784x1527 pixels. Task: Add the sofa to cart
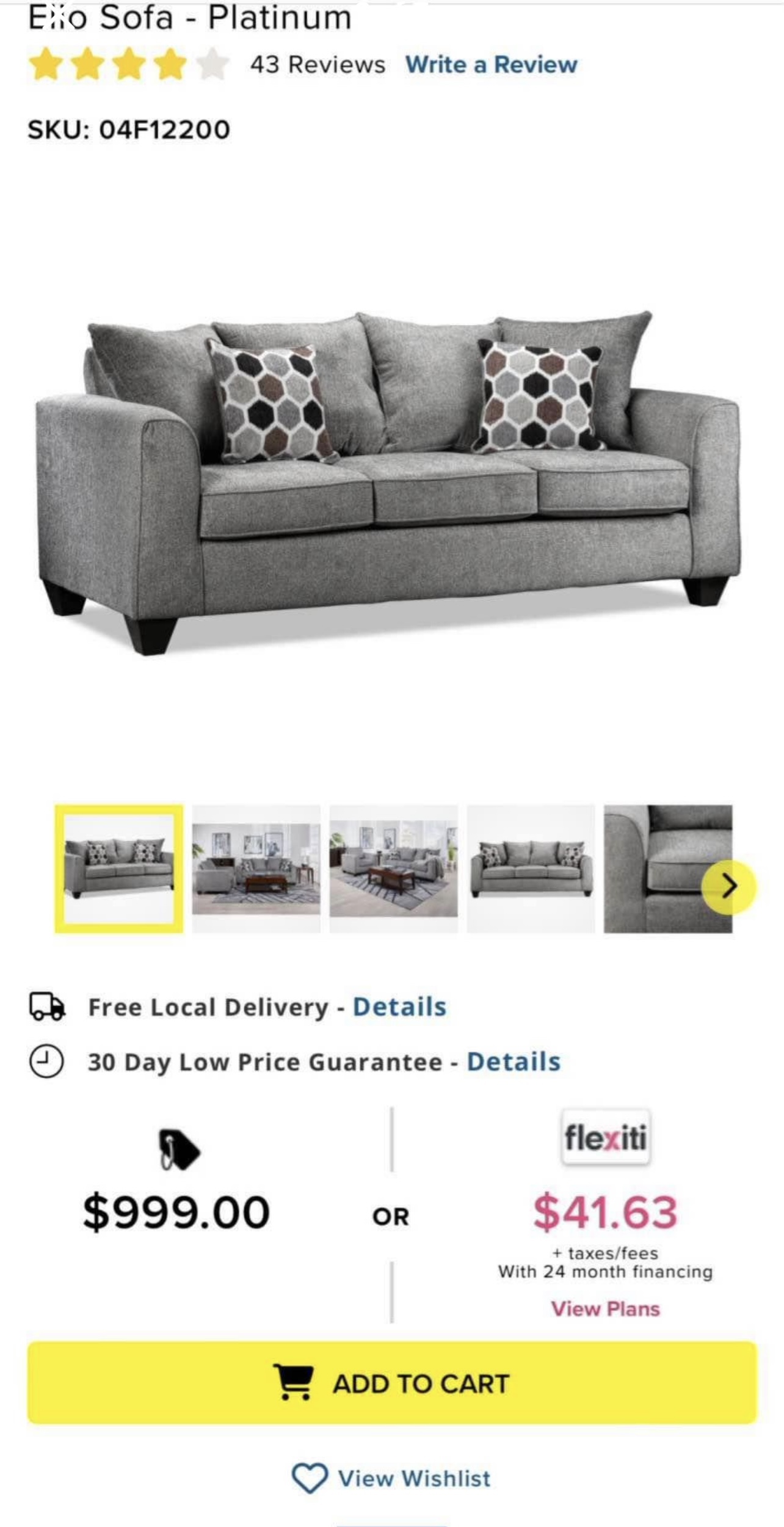392,1383
